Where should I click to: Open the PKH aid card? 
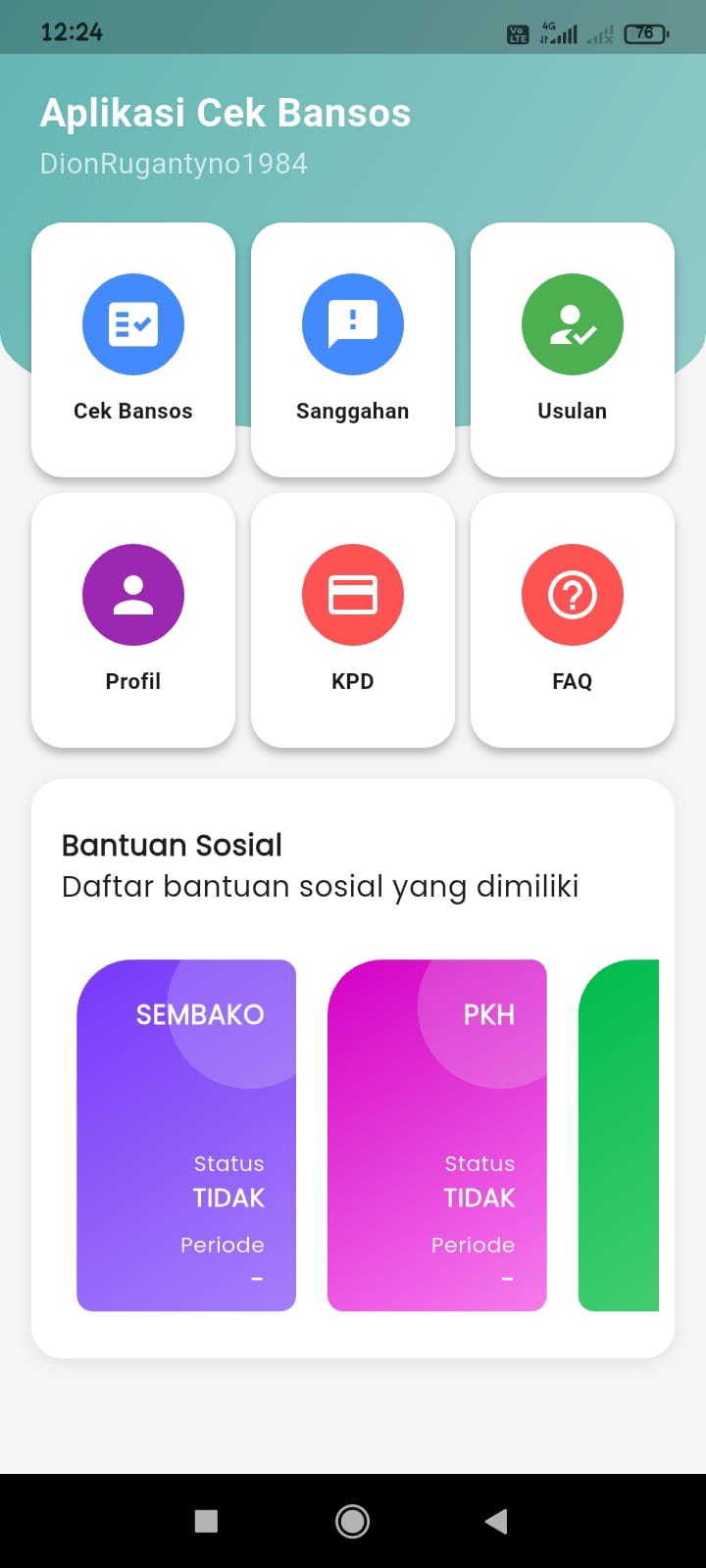click(x=437, y=1135)
